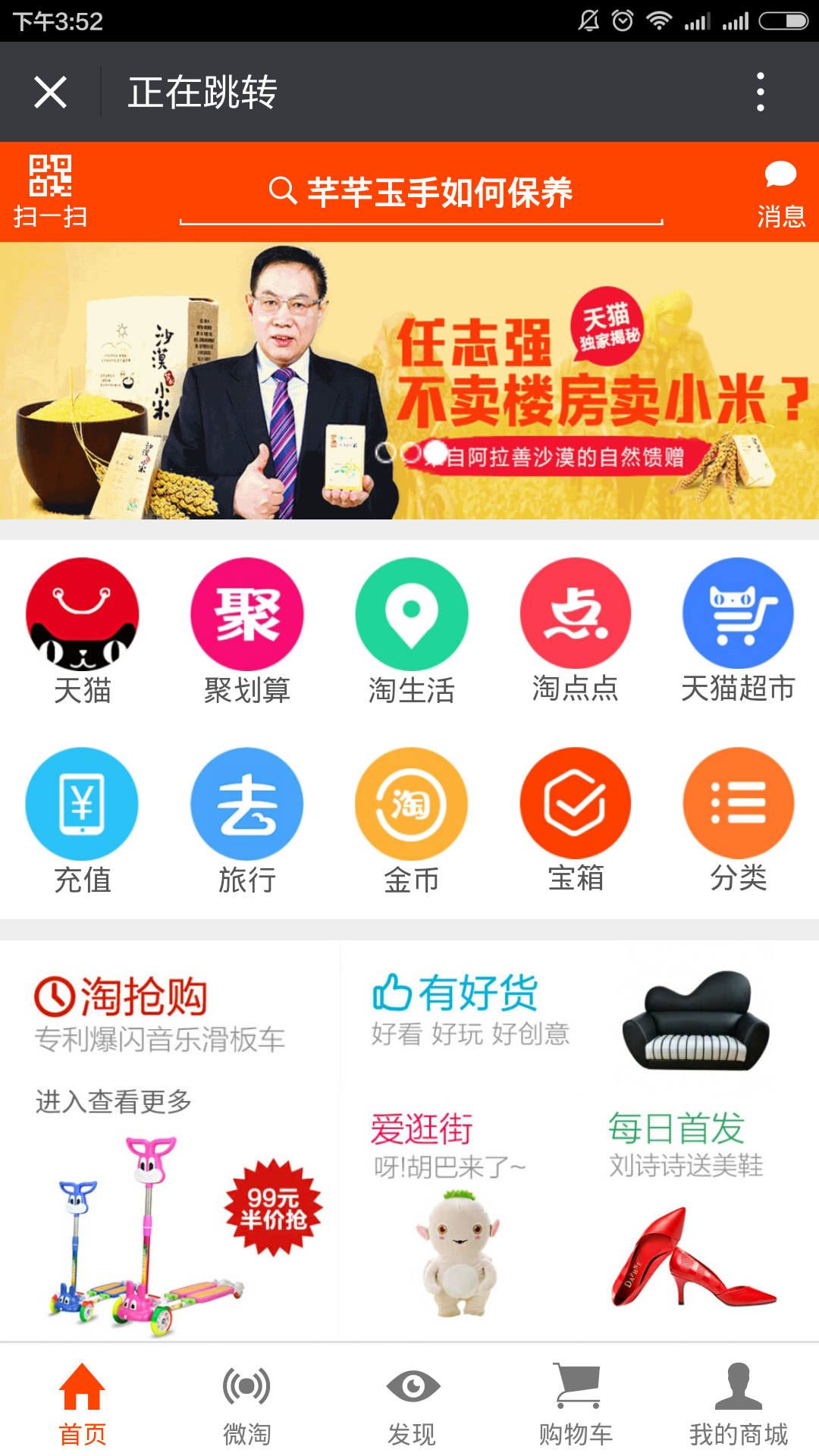This screenshot has height=1456, width=819.
Task: Open 天猫
Action: pos(83,631)
